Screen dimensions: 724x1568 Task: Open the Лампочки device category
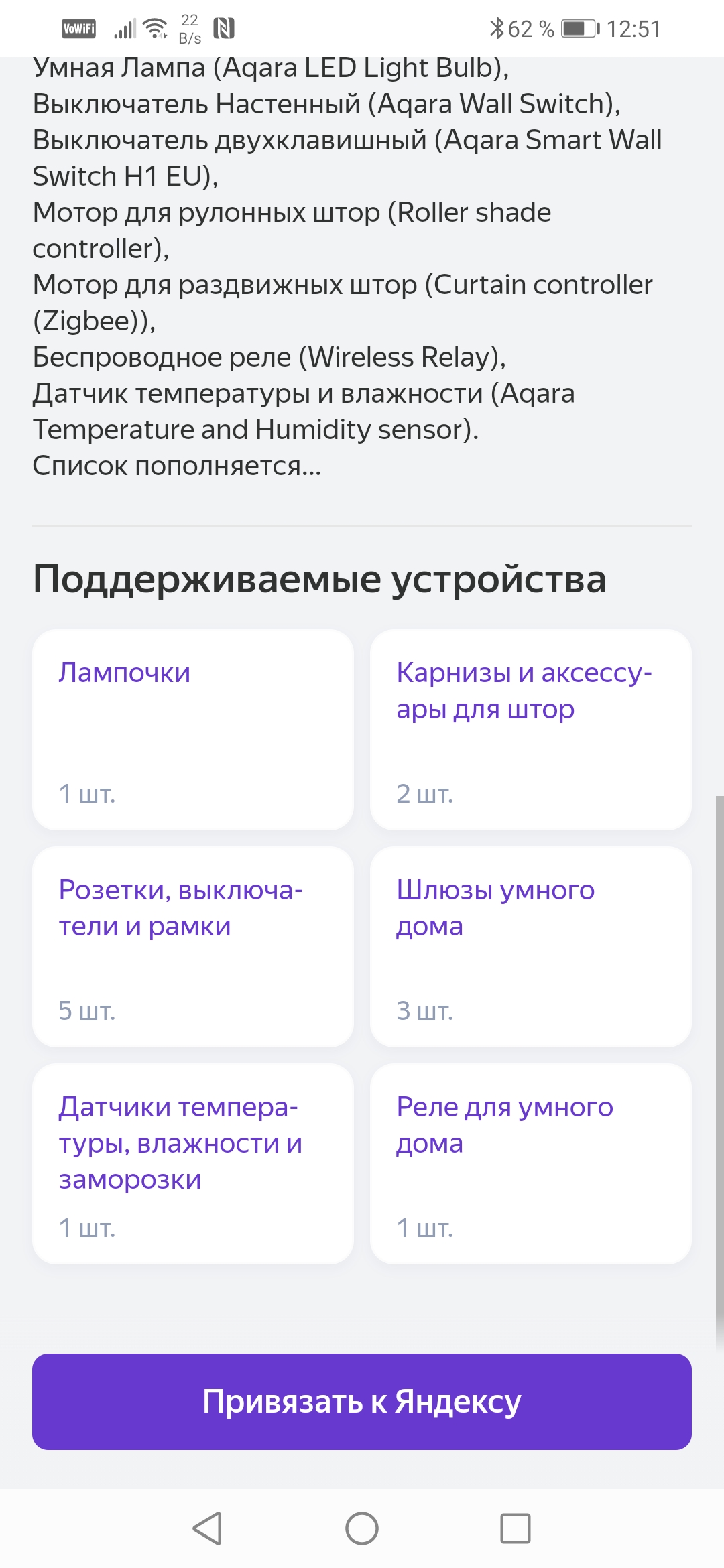pyautogui.click(x=193, y=730)
